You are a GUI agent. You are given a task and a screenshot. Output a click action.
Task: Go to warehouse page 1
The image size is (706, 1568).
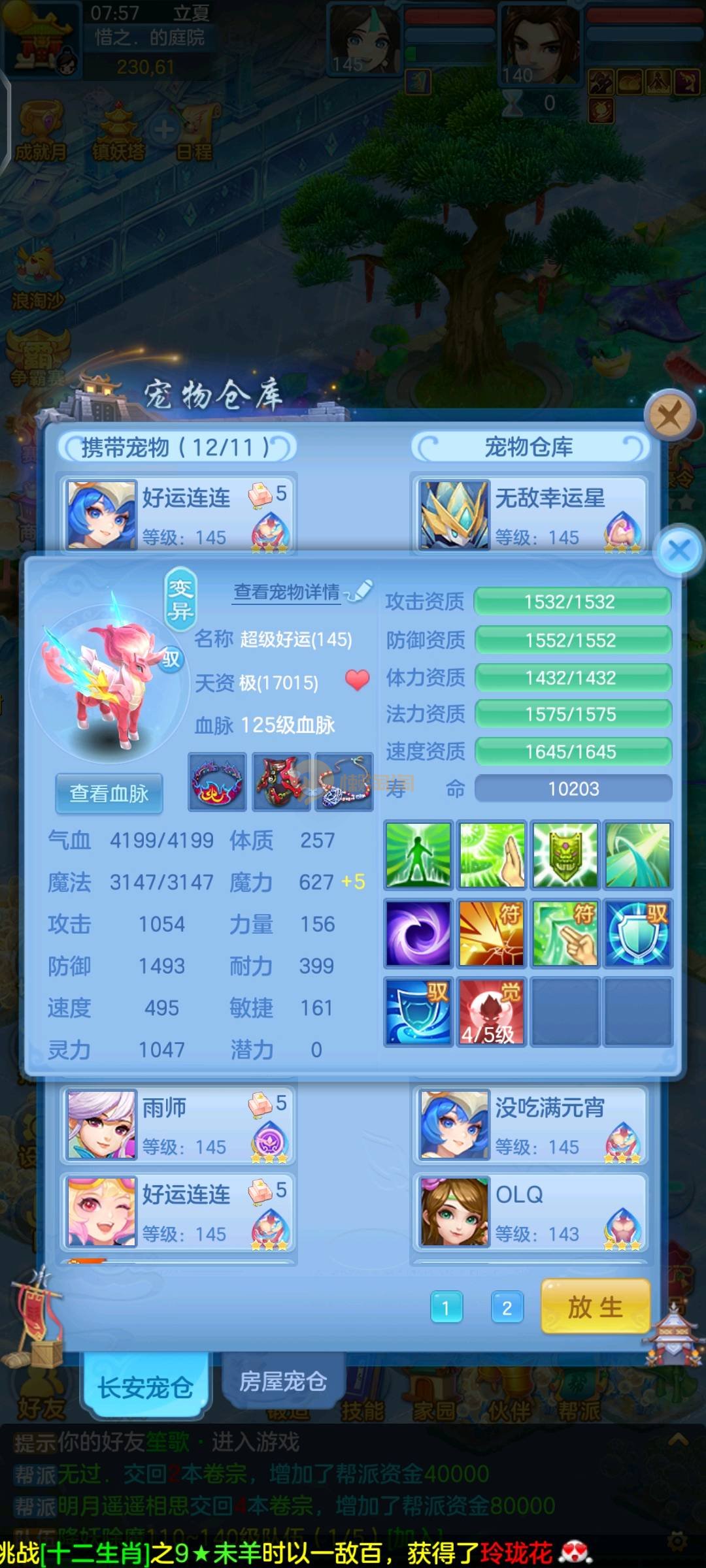tap(446, 1307)
